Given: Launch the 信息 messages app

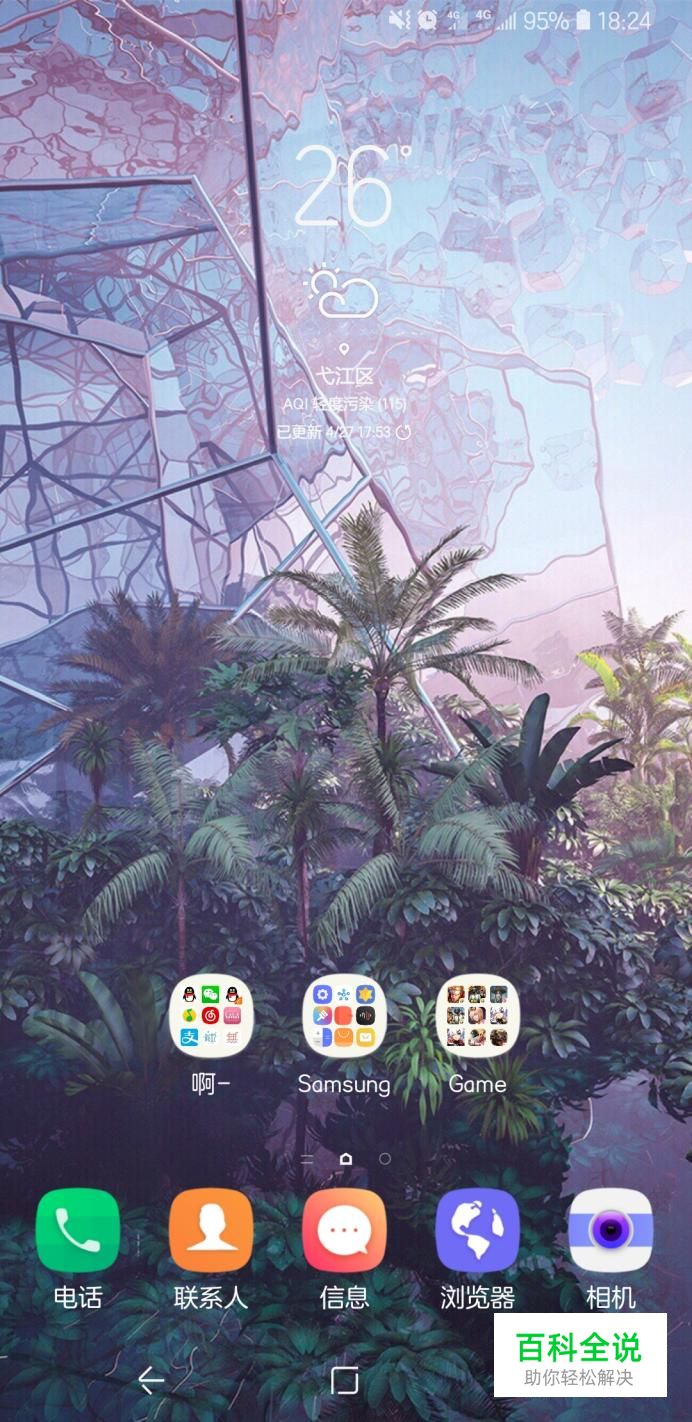Looking at the screenshot, I should point(344,1231).
